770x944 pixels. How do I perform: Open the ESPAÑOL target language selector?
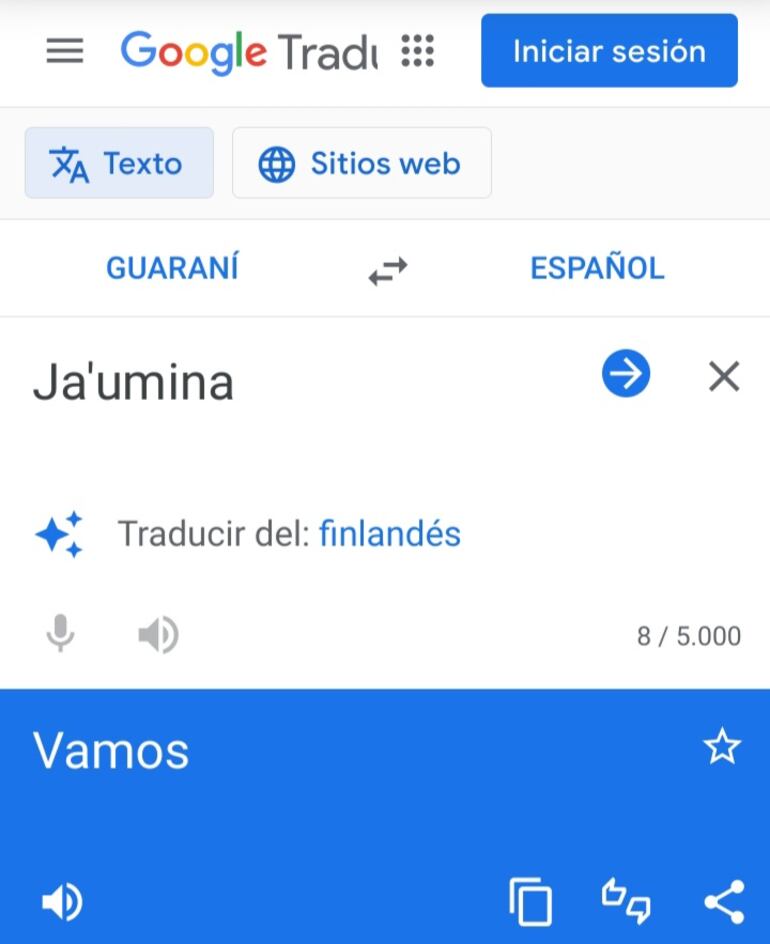(x=597, y=268)
